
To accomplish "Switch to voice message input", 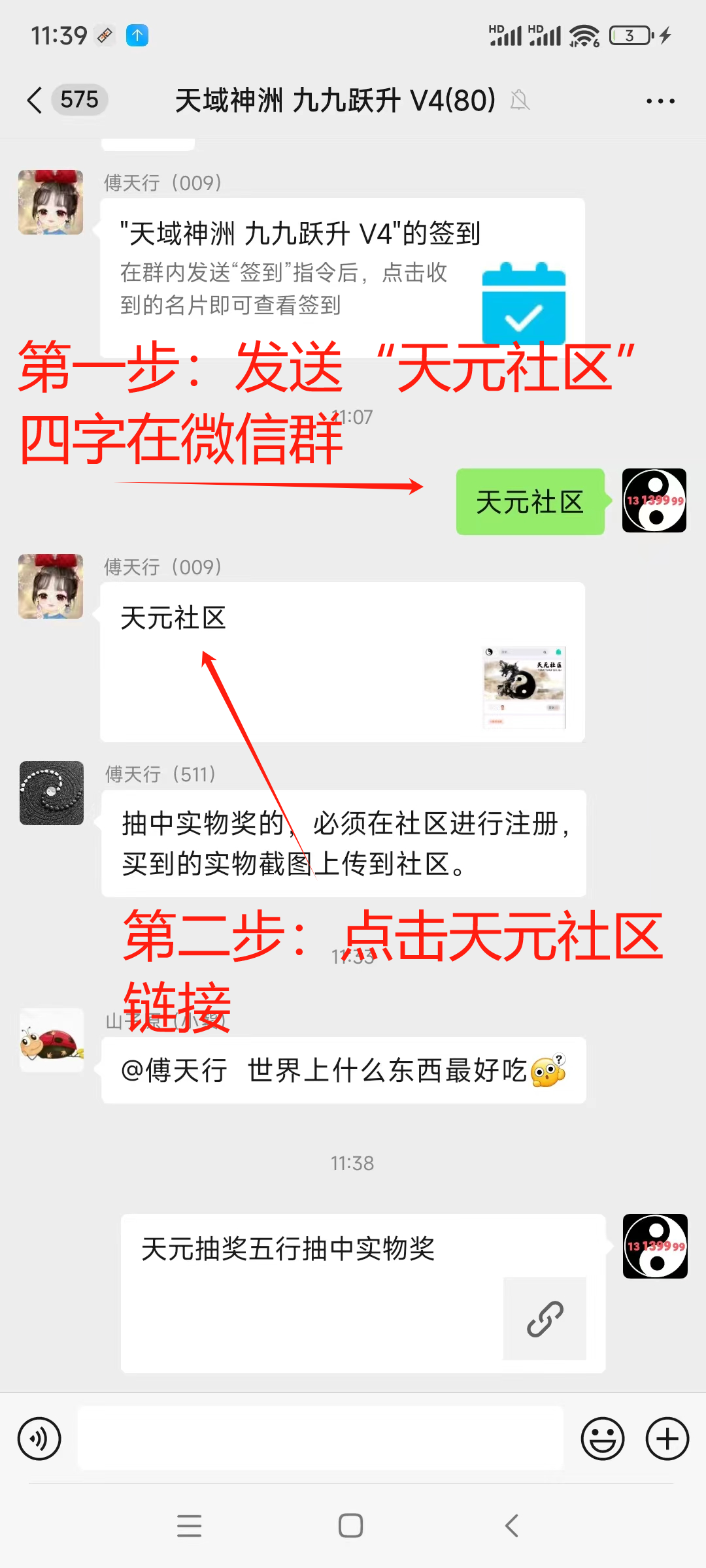I will [39, 1438].
